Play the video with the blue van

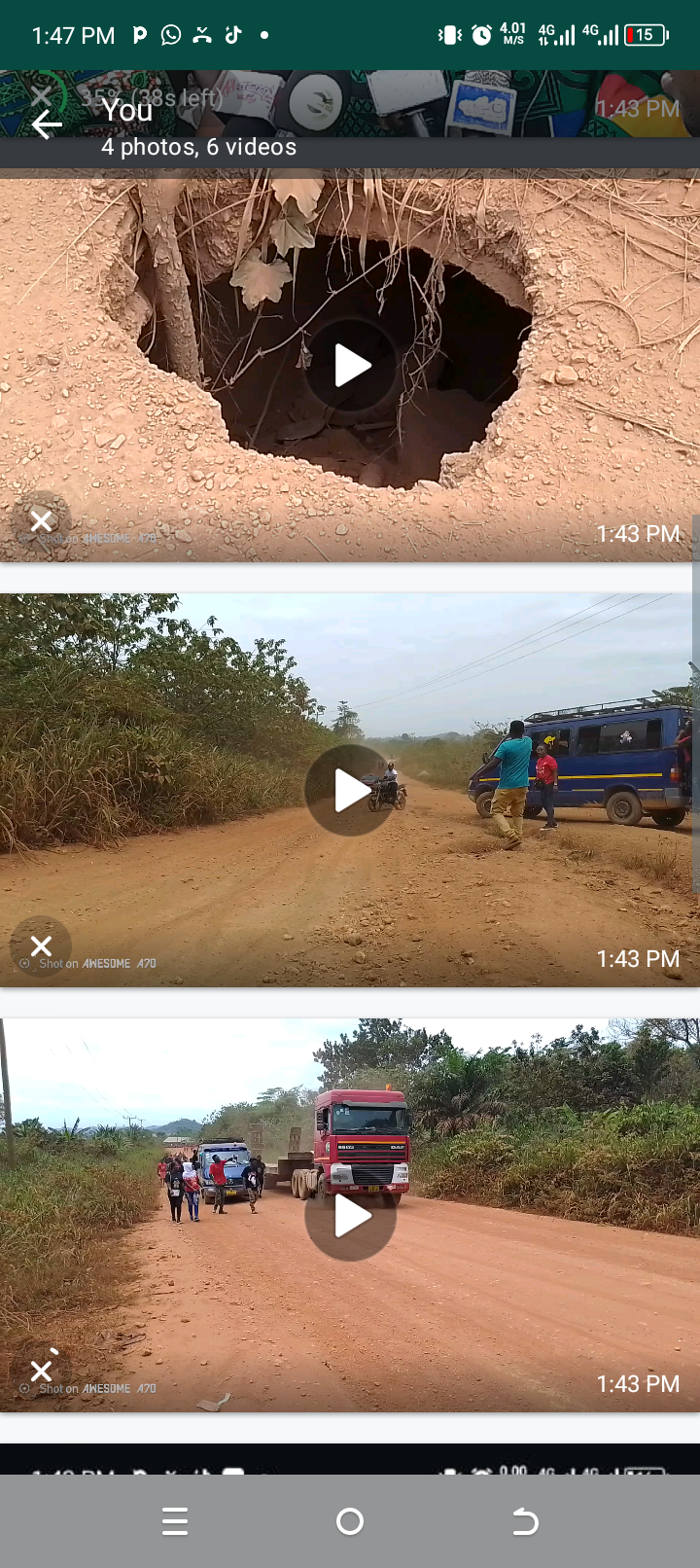[x=351, y=791]
